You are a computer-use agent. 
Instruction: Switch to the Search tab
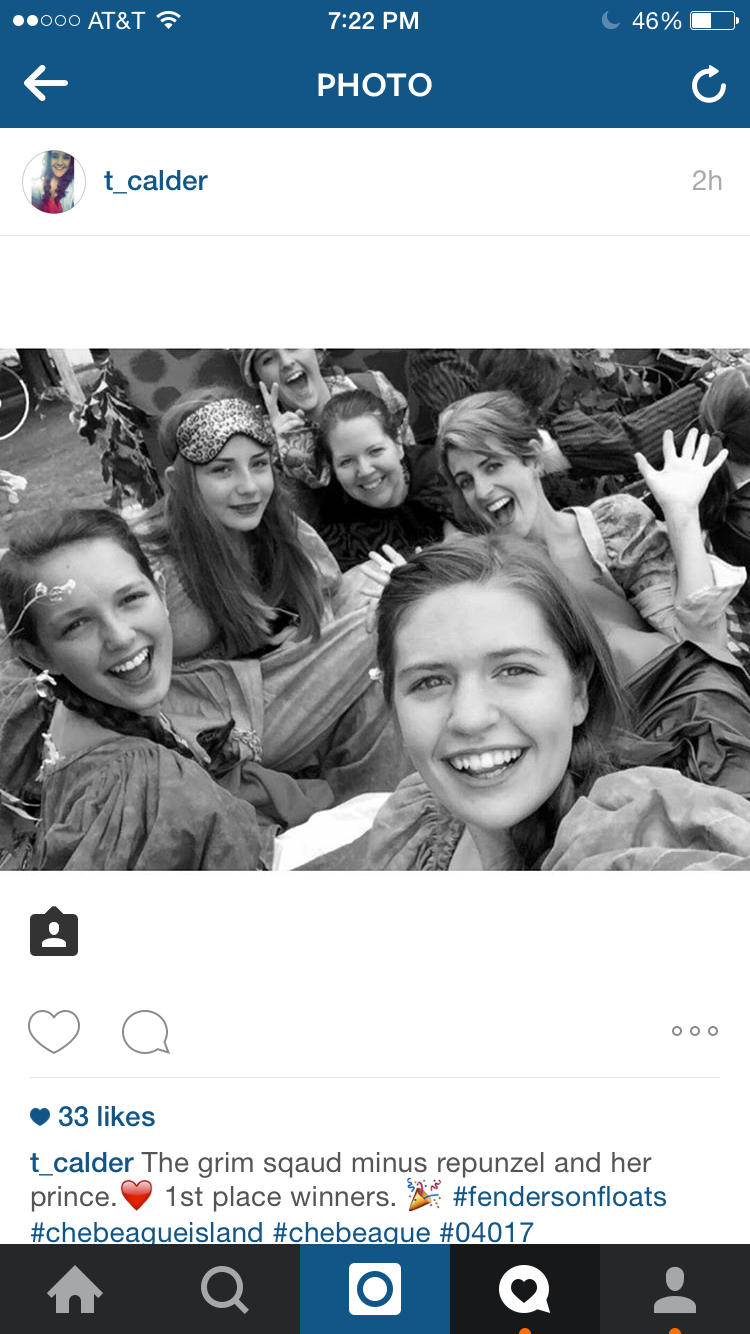(224, 1290)
